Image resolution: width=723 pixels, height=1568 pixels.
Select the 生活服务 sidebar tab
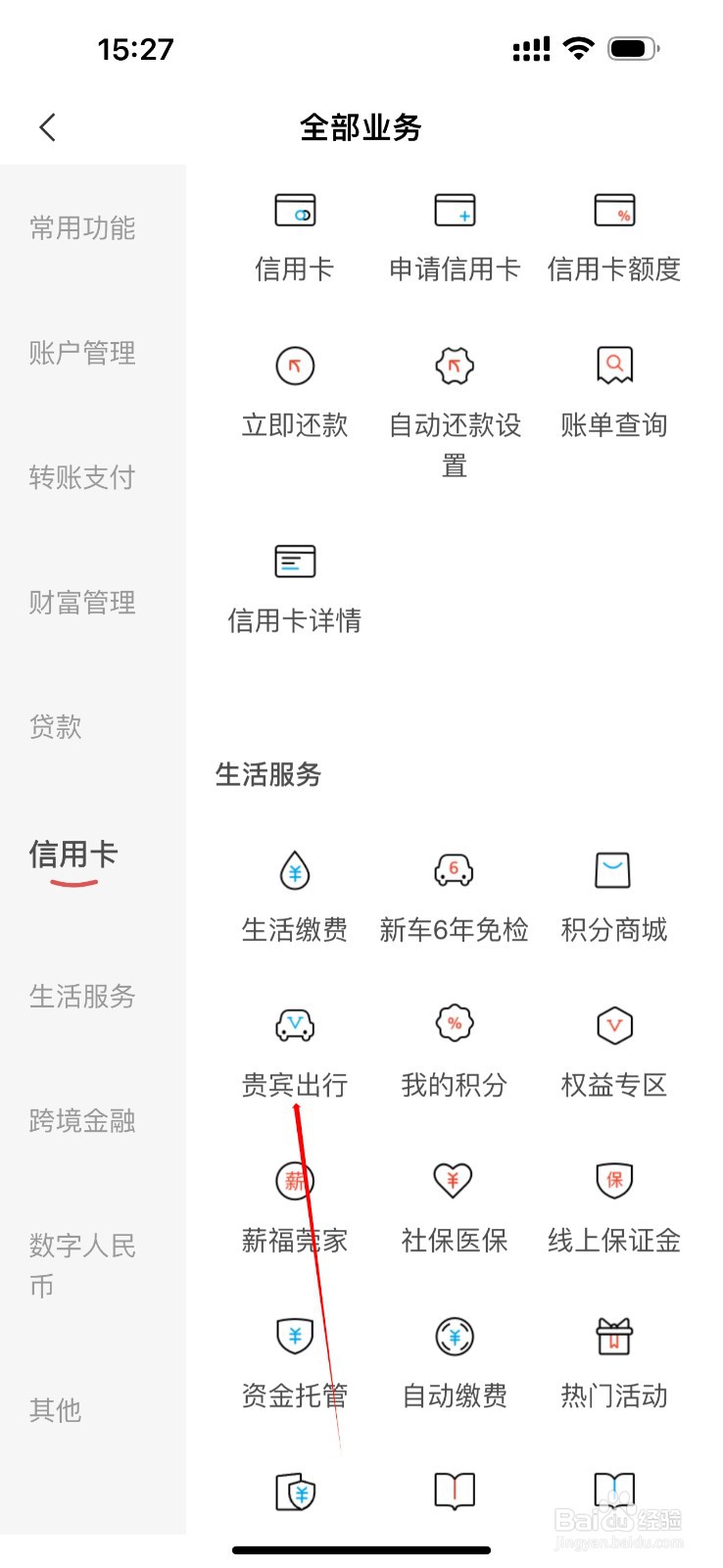pyautogui.click(x=81, y=997)
